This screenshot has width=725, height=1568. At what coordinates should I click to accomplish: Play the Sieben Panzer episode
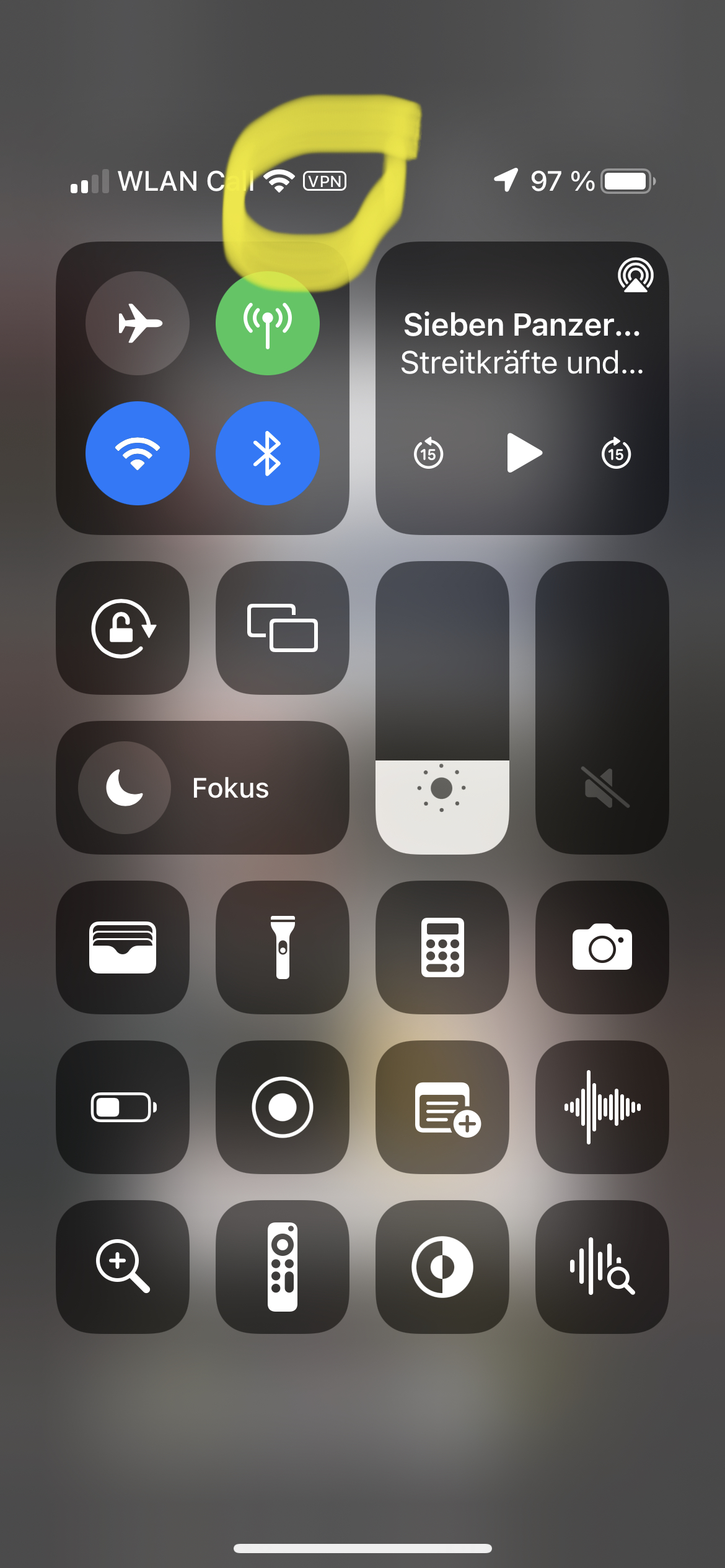(x=524, y=453)
